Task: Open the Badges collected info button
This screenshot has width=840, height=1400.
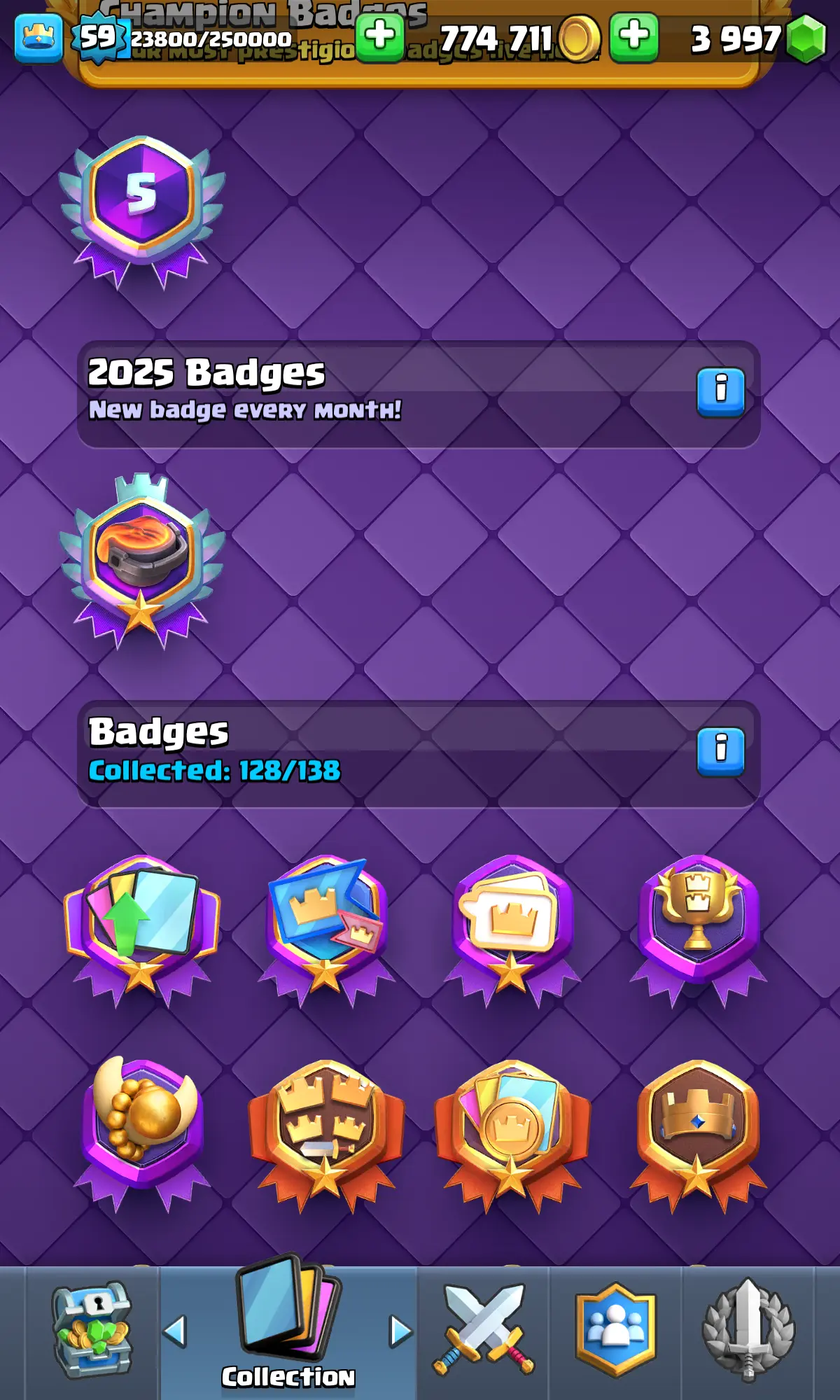Action: coord(720,751)
